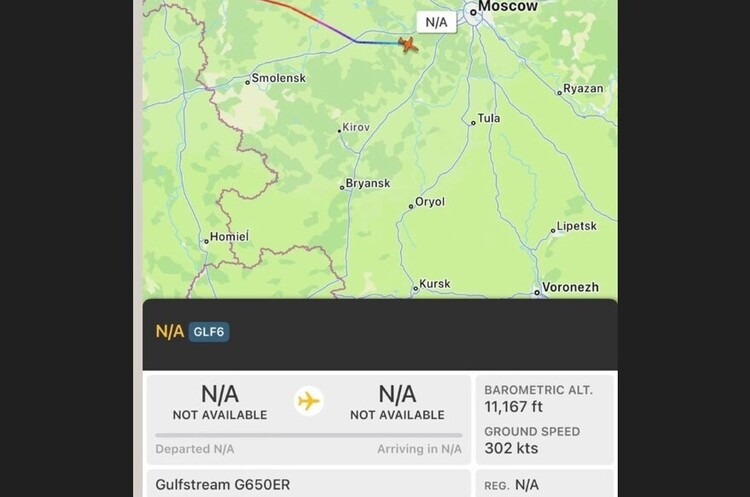750x497 pixels.
Task: Open the Gulfstream G650ER aircraft info row
Action: (308, 484)
